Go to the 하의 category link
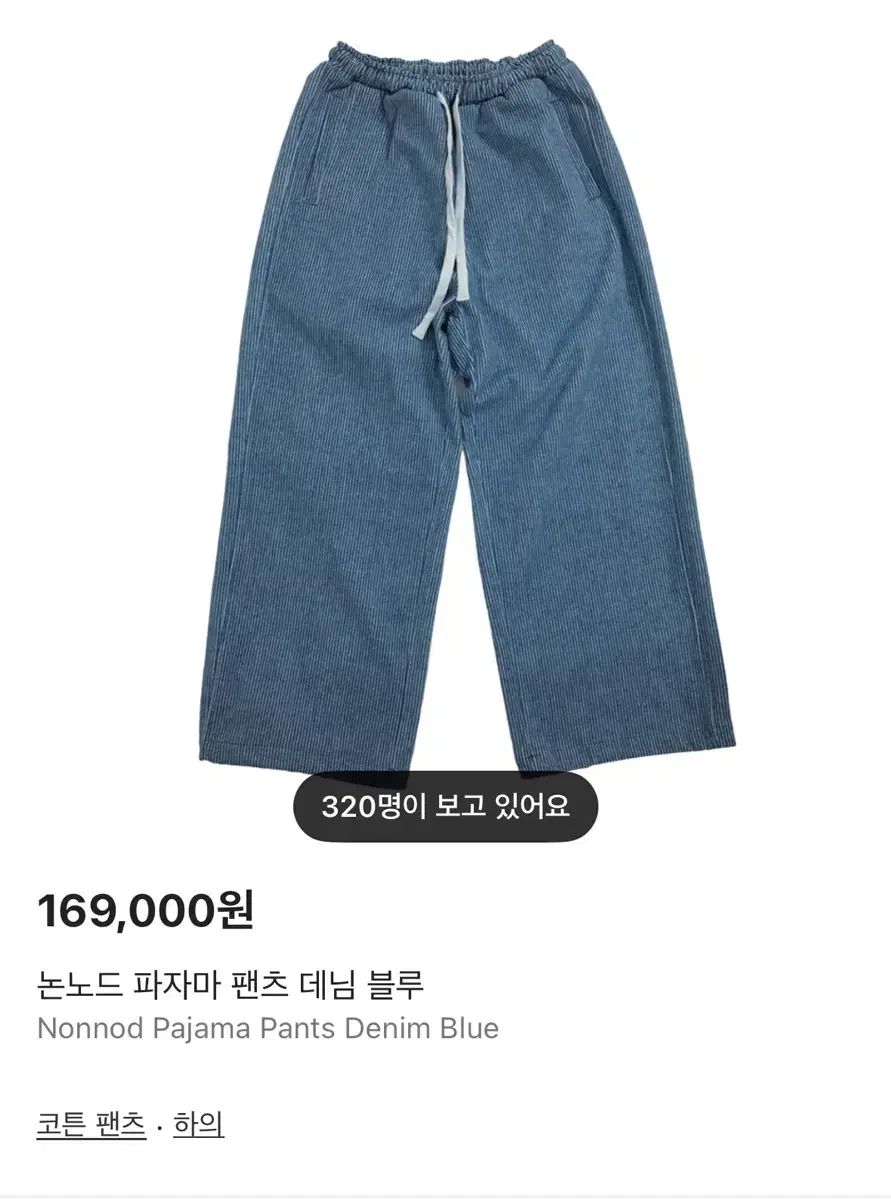891x1200 pixels. click(198, 1124)
